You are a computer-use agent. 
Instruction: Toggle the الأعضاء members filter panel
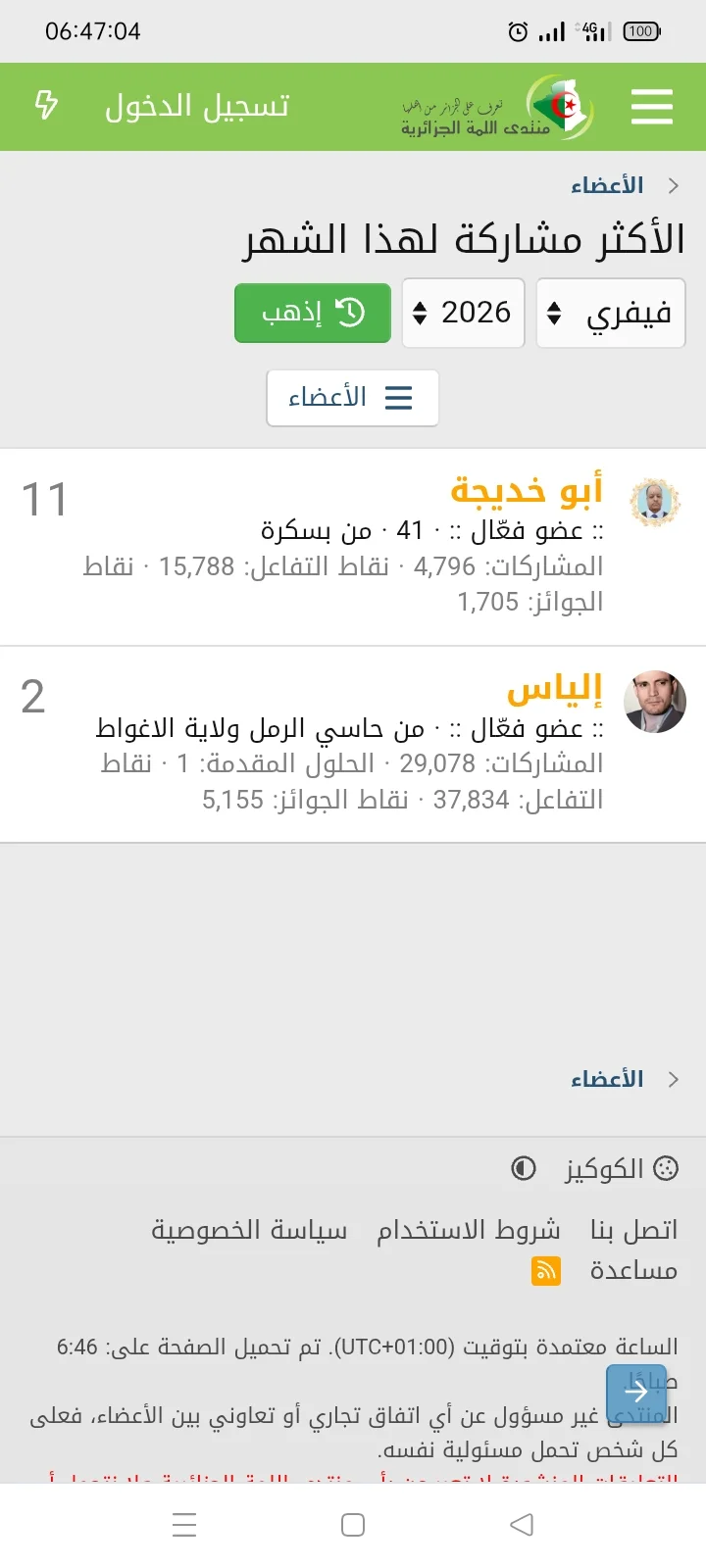[x=353, y=398]
